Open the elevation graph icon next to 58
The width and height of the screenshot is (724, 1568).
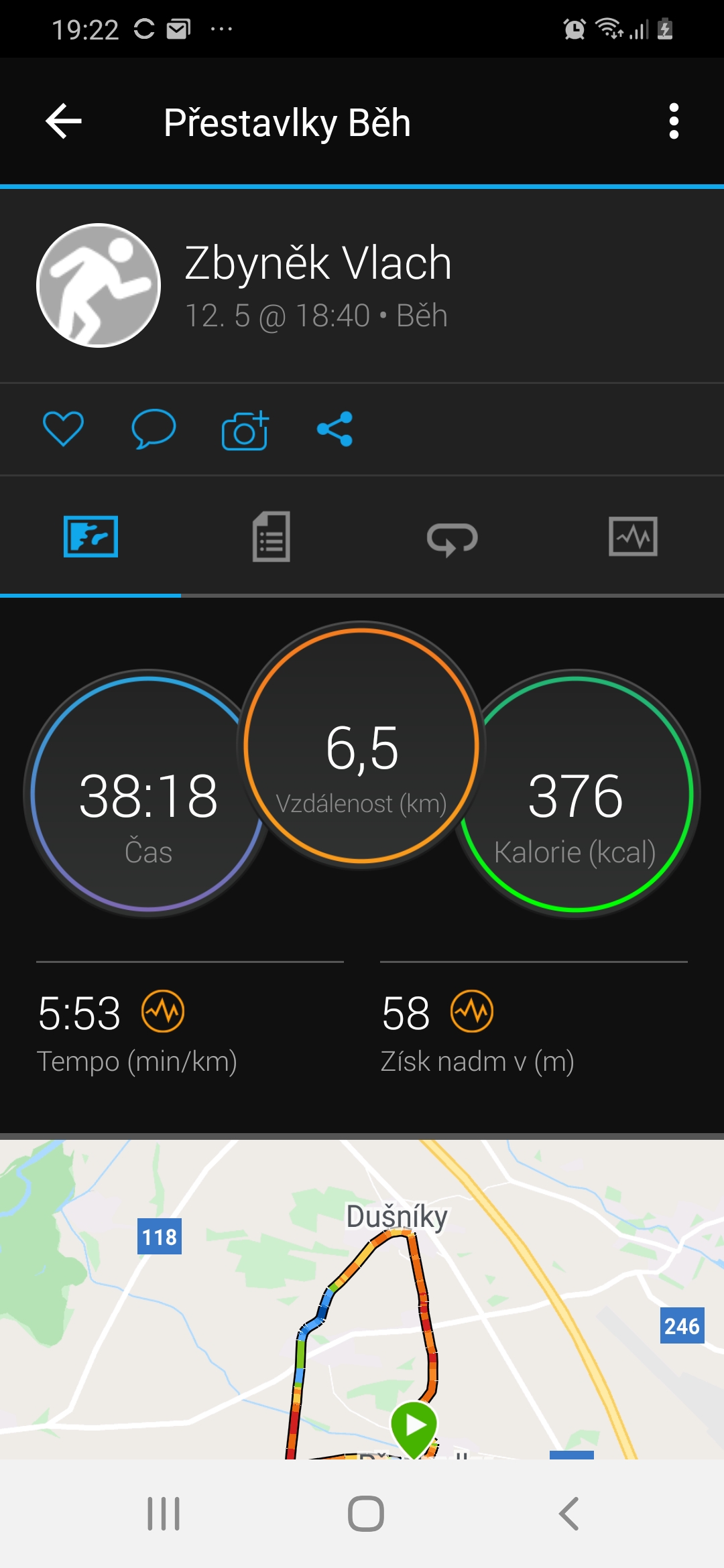472,1011
